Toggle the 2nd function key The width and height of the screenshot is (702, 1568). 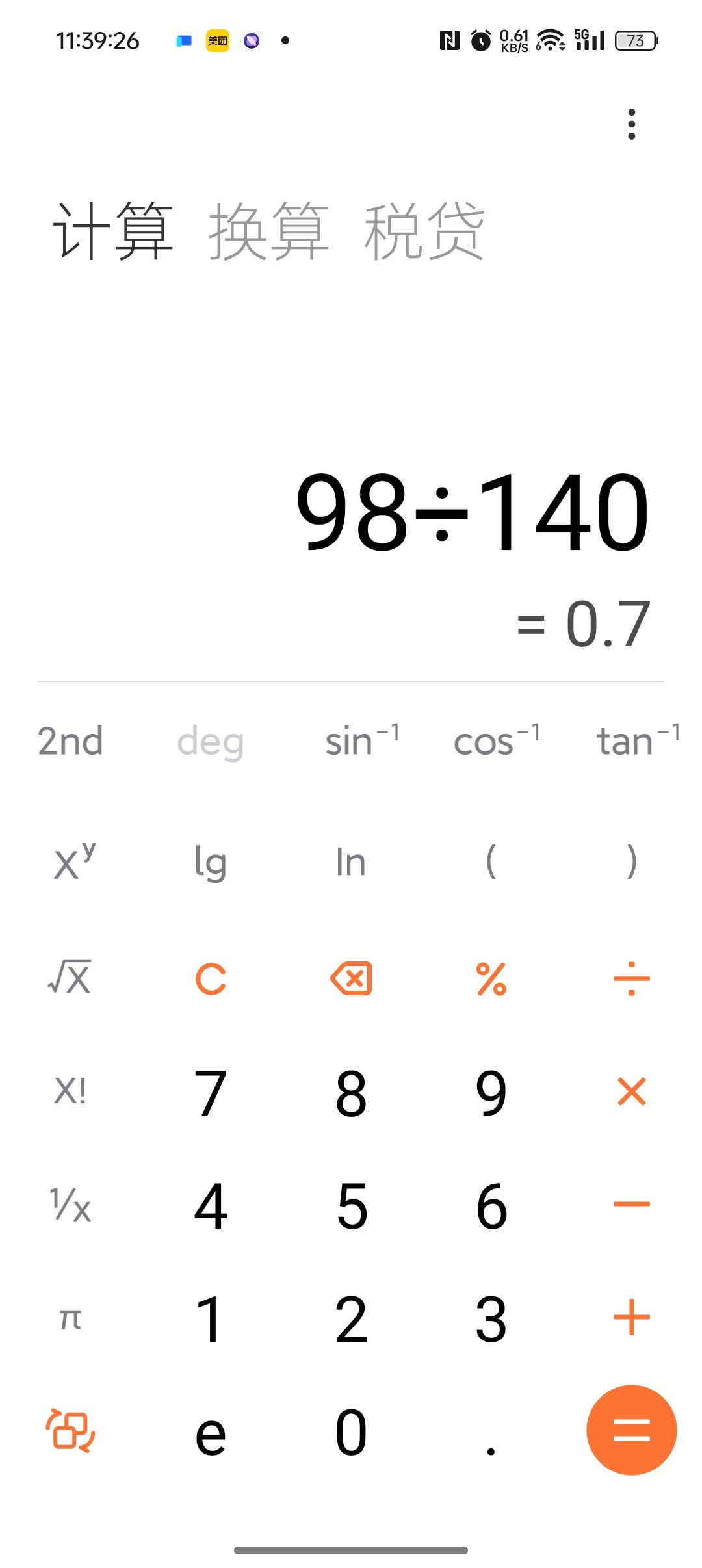coord(70,741)
